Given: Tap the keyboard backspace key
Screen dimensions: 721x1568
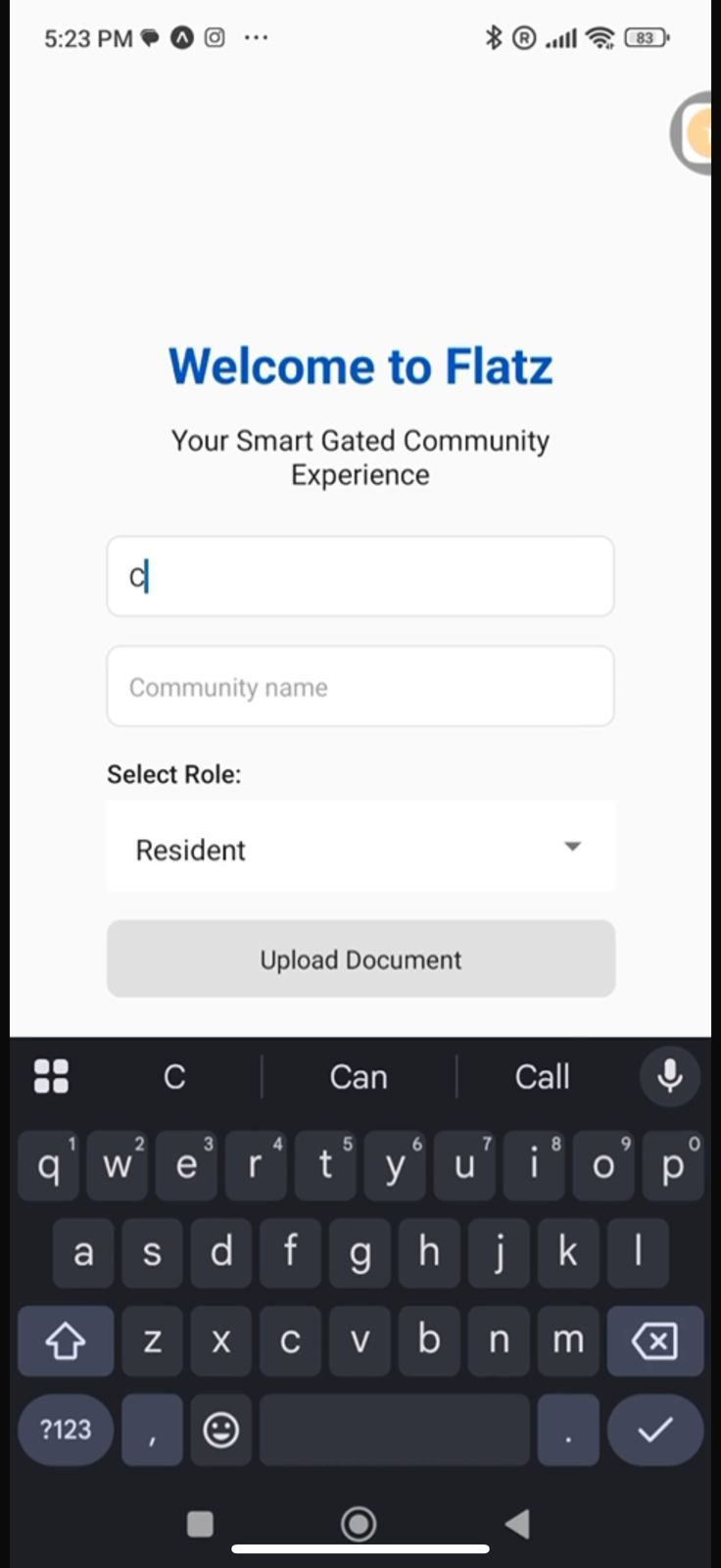Looking at the screenshot, I should 654,1340.
